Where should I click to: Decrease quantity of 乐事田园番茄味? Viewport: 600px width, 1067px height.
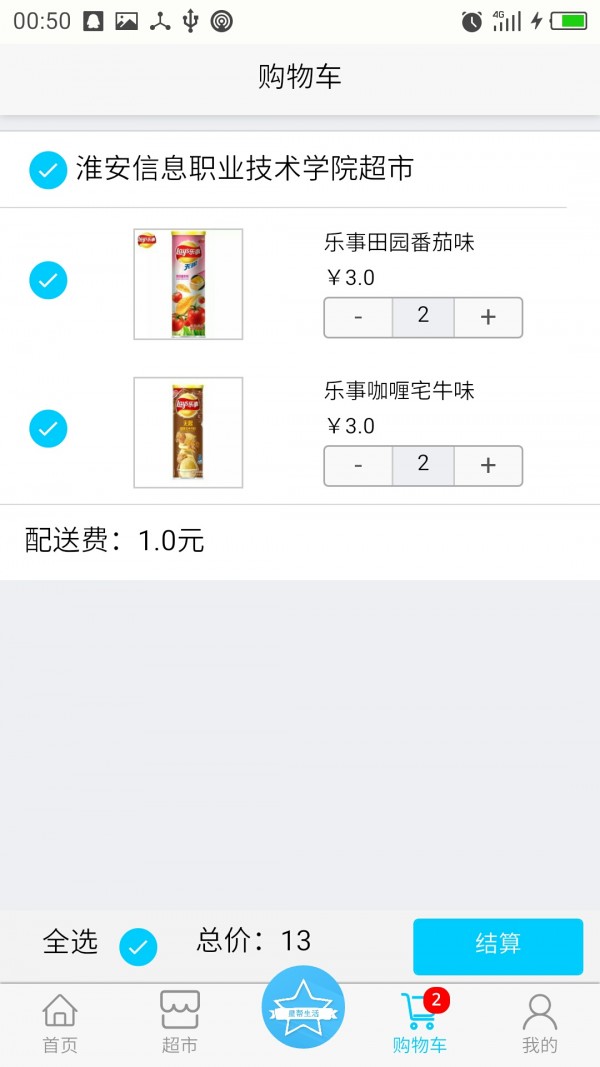click(358, 318)
